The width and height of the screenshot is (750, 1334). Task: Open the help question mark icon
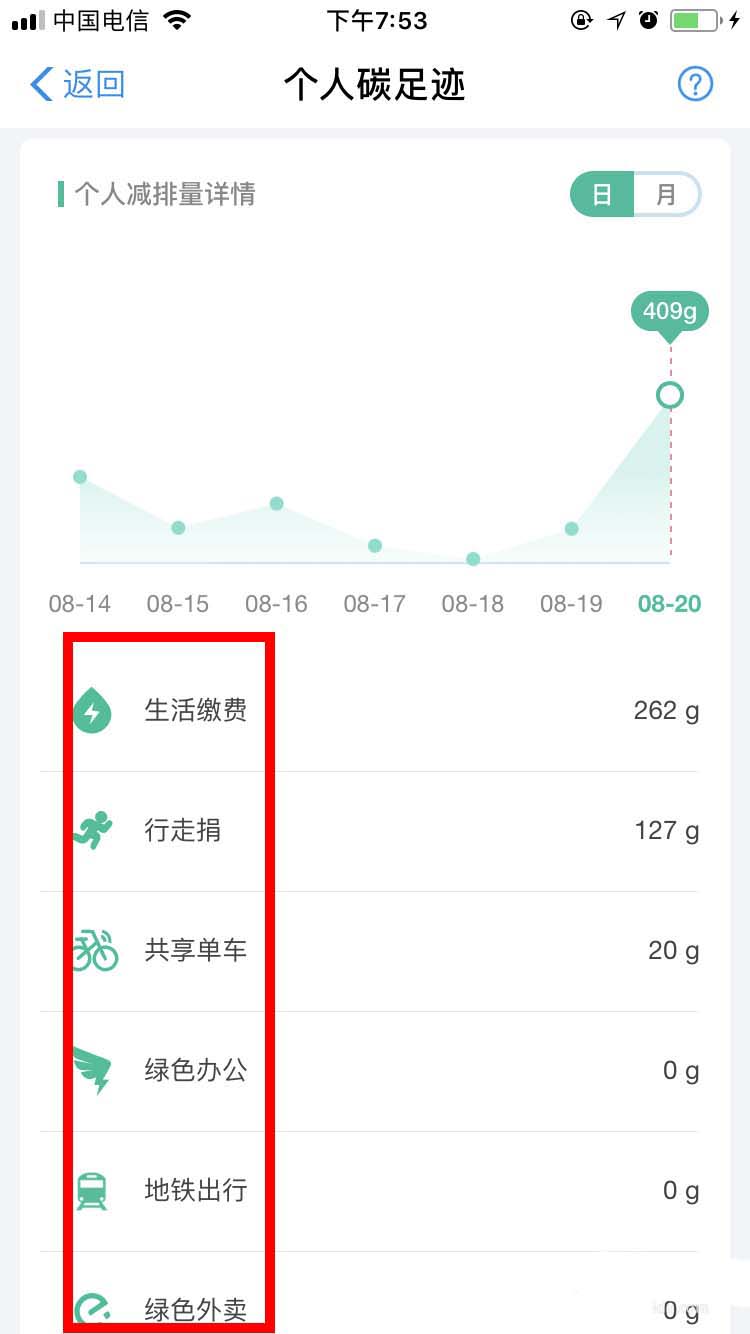pyautogui.click(x=695, y=85)
